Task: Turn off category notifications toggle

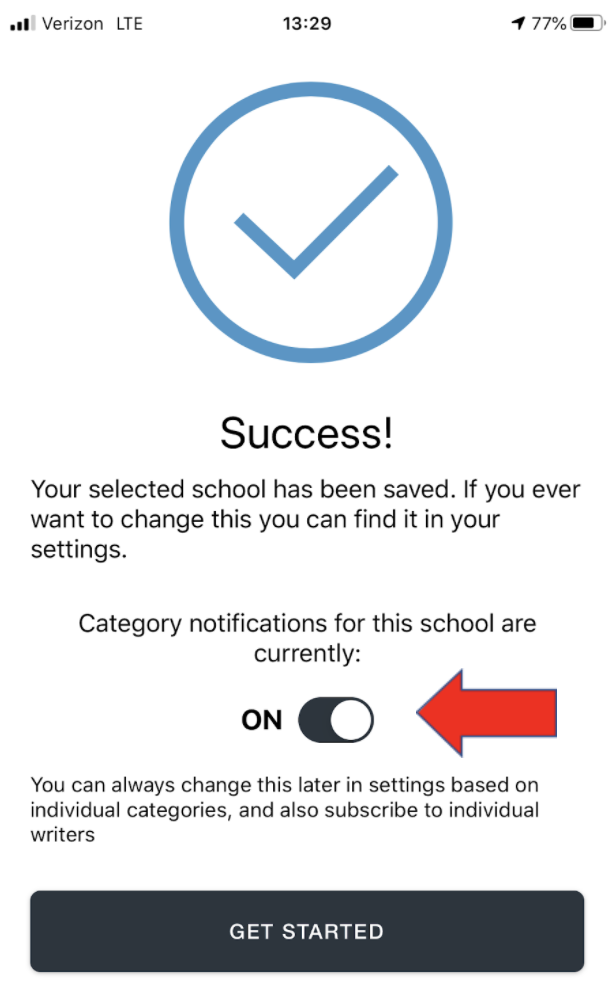Action: 336,720
